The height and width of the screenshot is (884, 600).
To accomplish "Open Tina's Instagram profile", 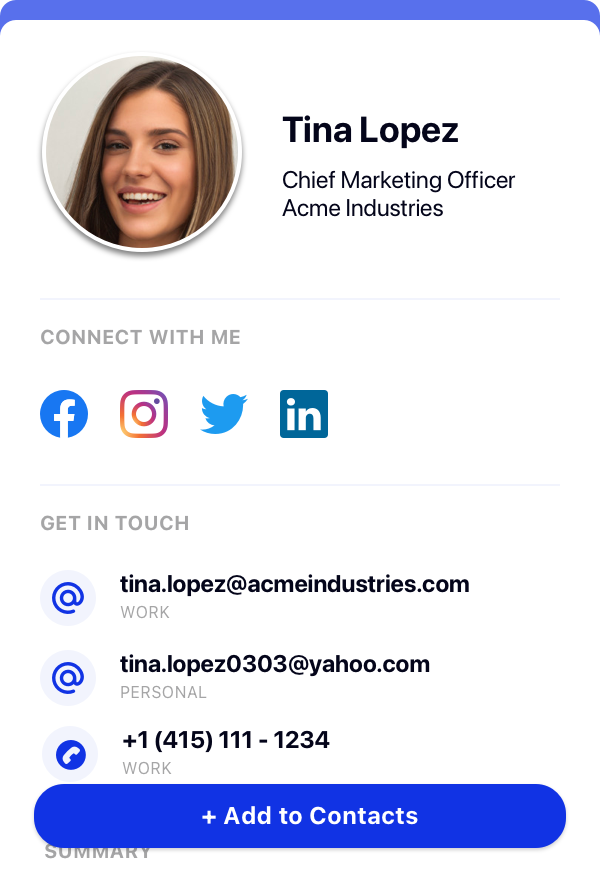I will [x=144, y=414].
